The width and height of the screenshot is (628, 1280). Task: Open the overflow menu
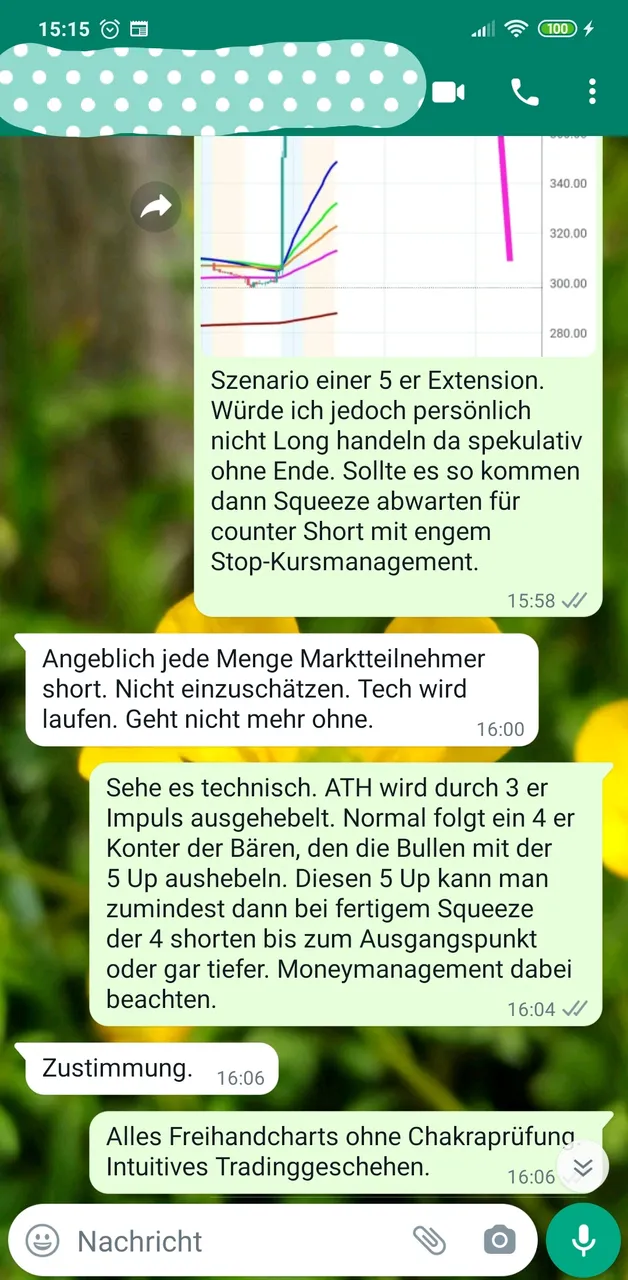[592, 93]
